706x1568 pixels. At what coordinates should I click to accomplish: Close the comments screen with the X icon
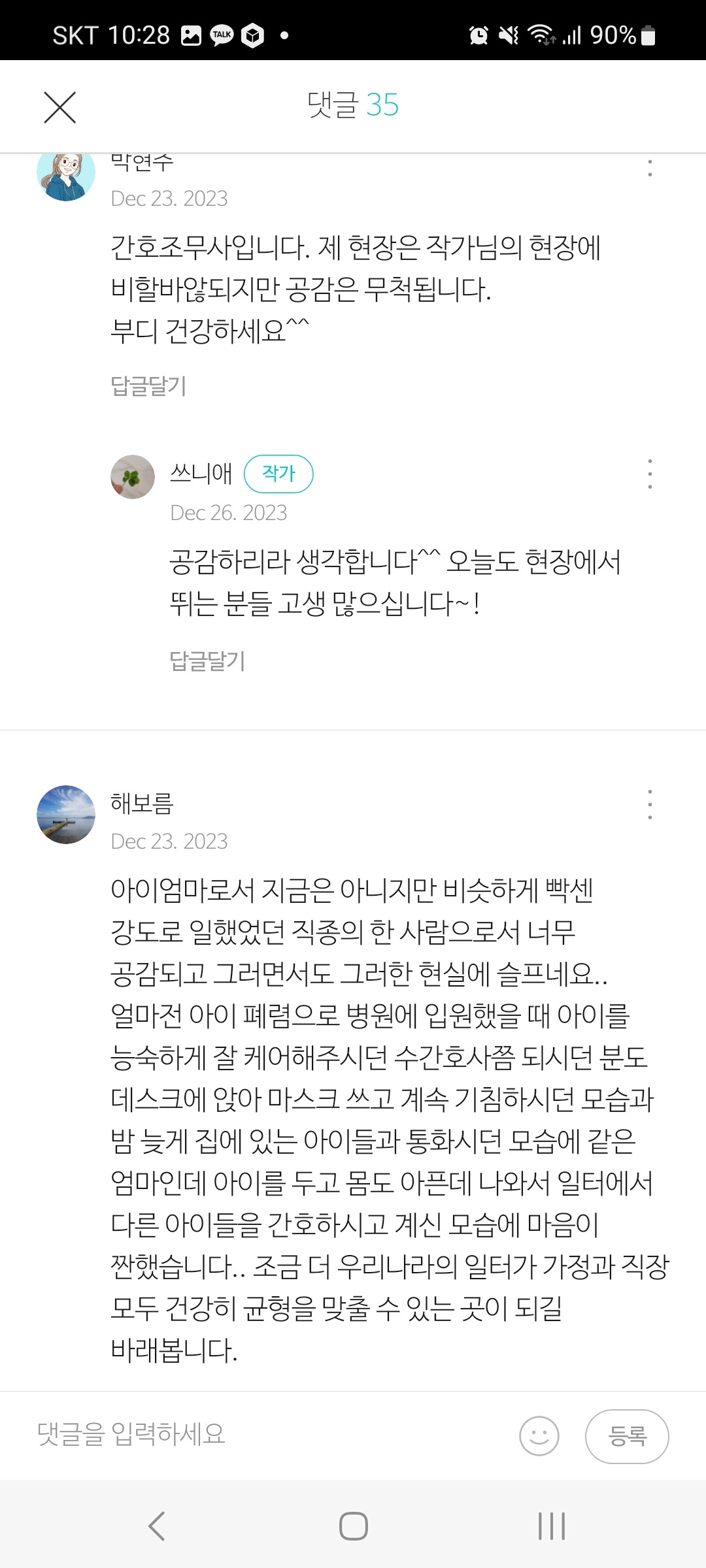pyautogui.click(x=59, y=108)
